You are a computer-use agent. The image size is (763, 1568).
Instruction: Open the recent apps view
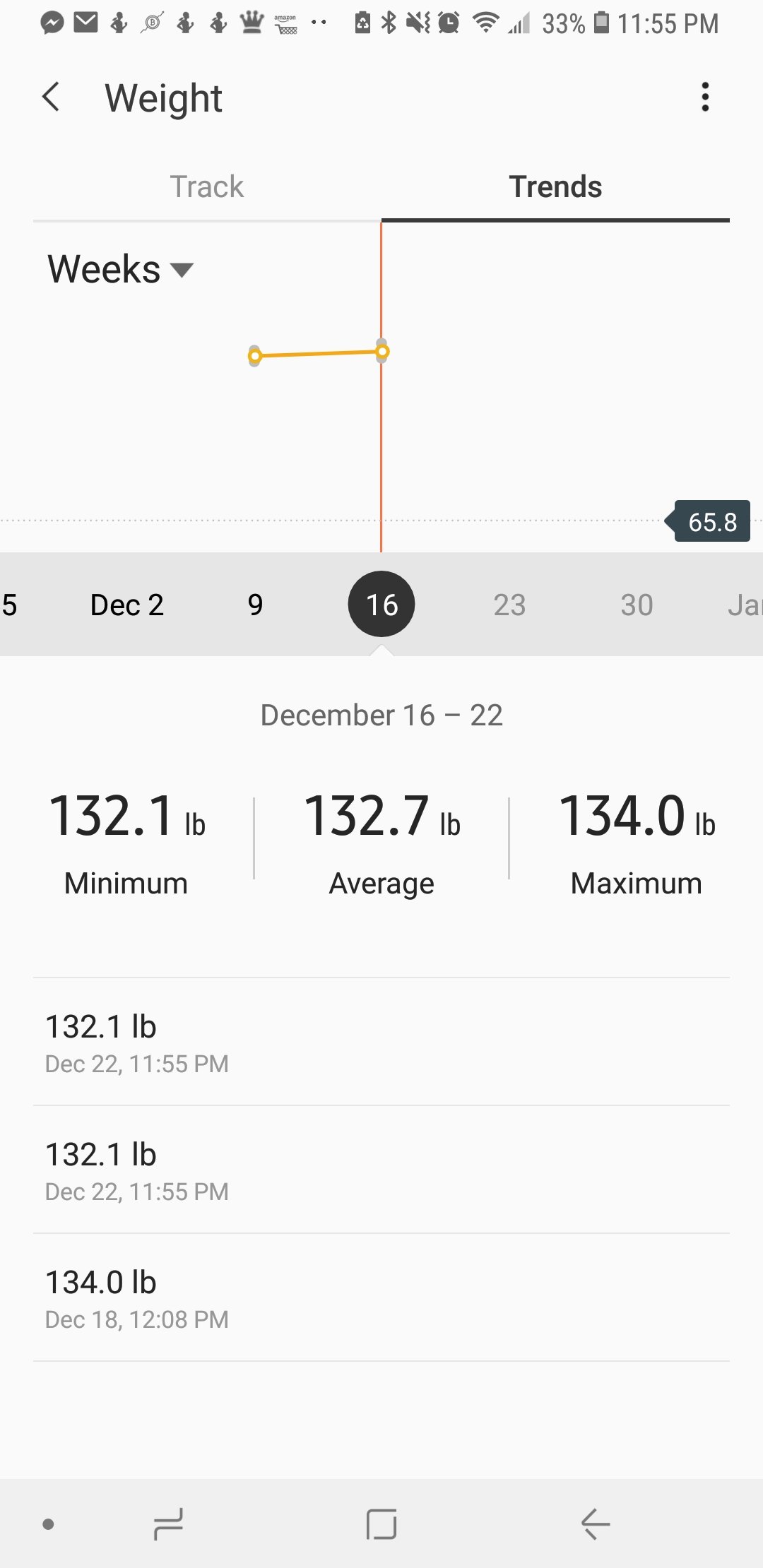click(x=168, y=1524)
